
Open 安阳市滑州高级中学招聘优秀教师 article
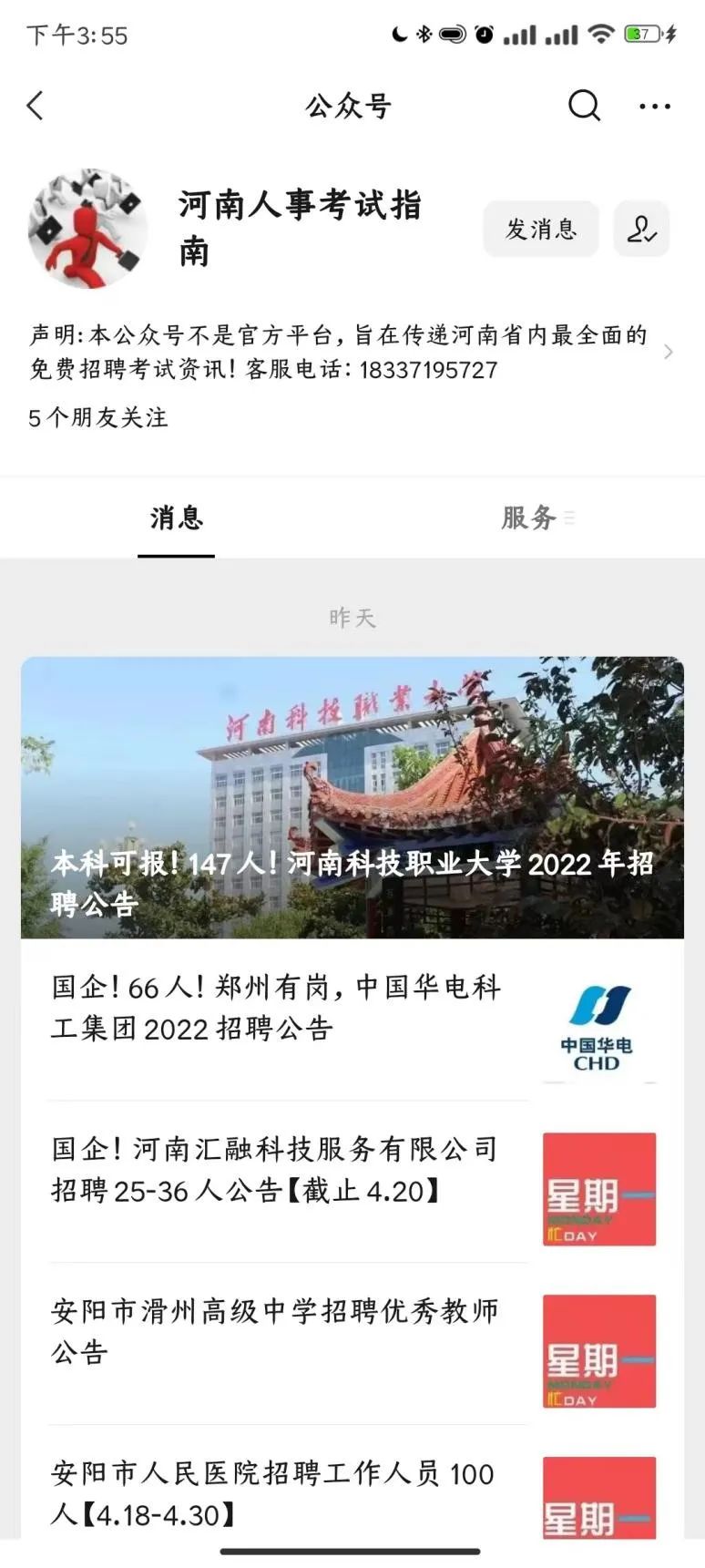point(277,1331)
